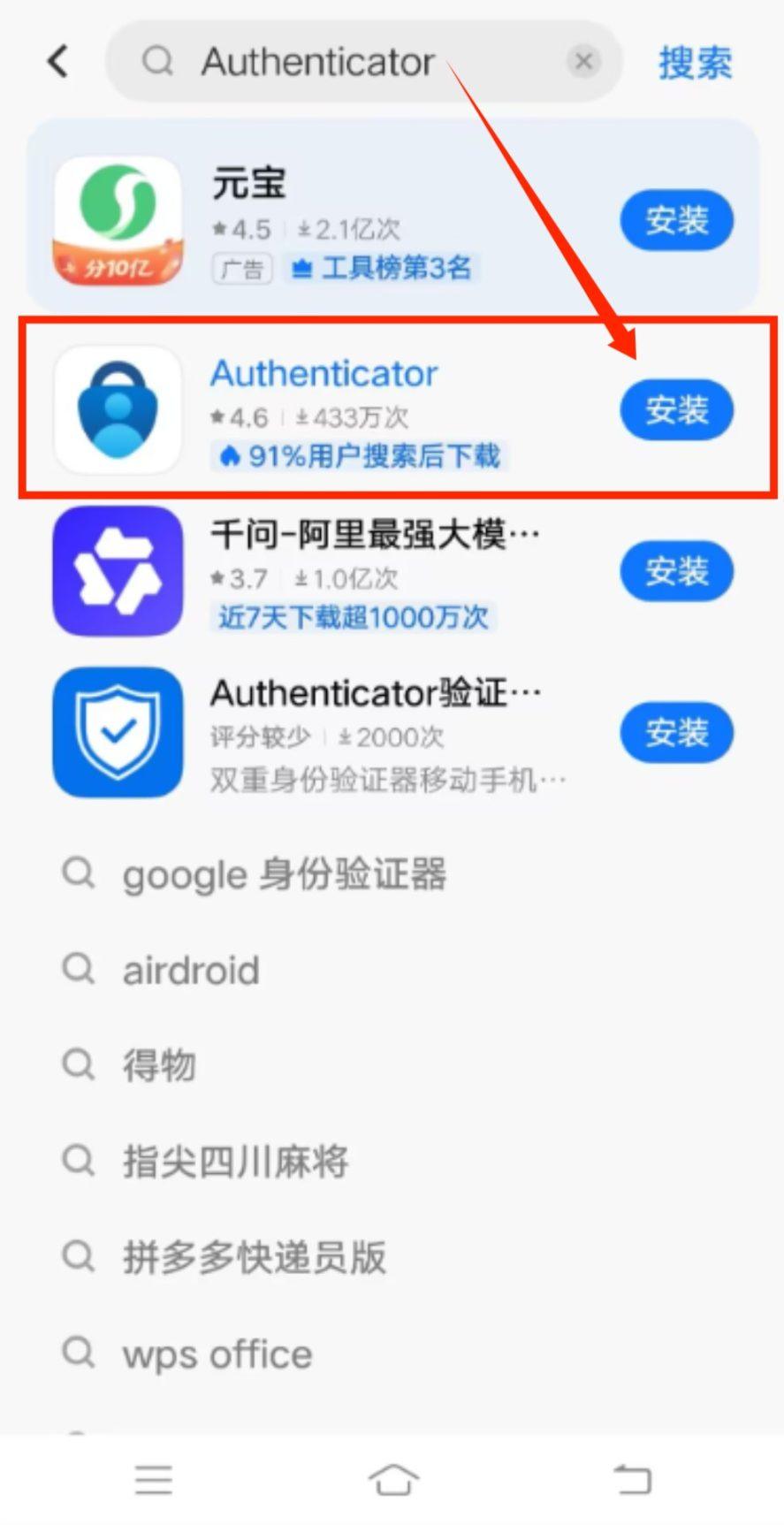Clear the search text
The height and width of the screenshot is (1525, 784).
[x=583, y=62]
